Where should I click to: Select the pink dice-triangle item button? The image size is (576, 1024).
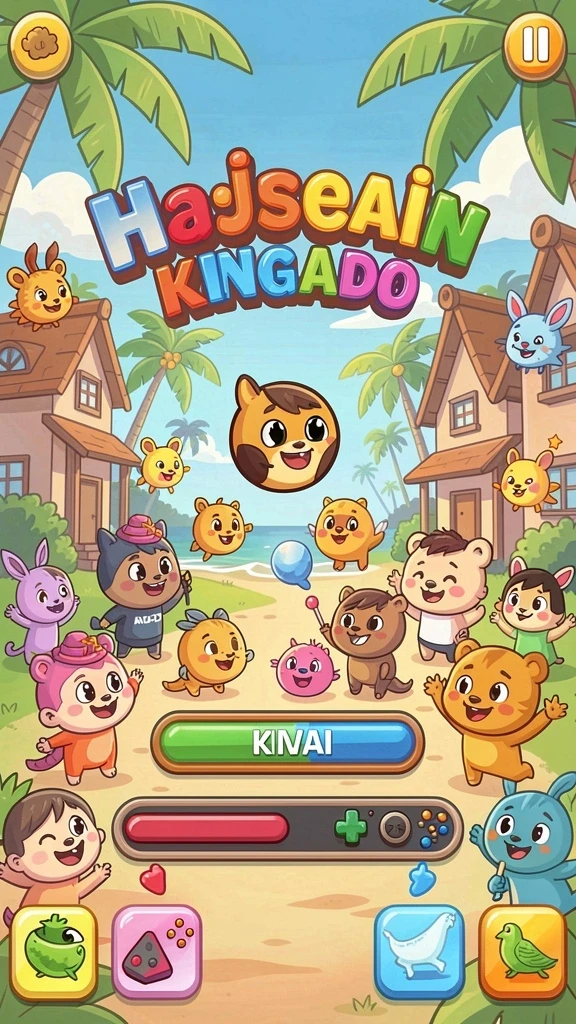click(x=157, y=953)
